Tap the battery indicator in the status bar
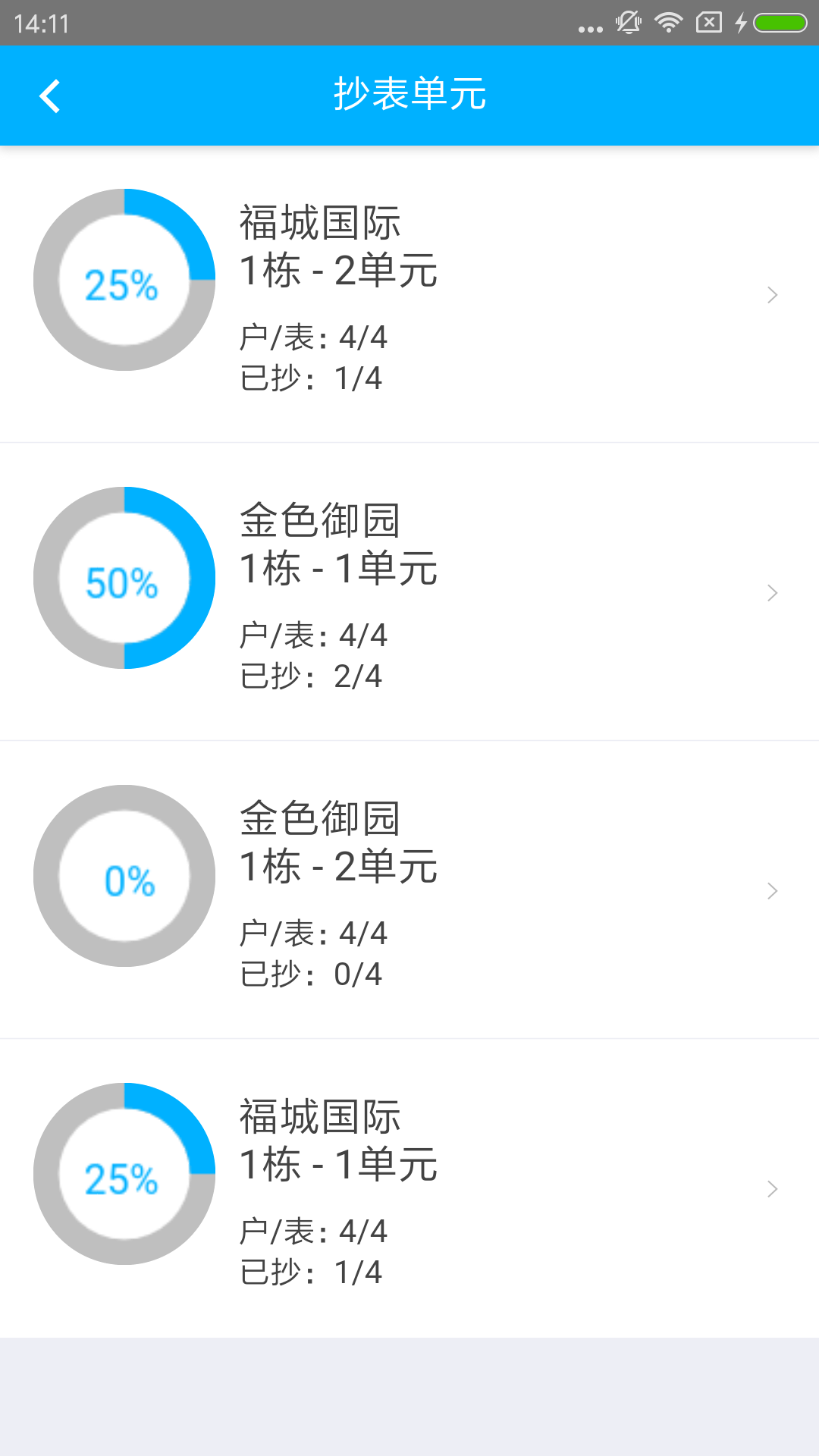The width and height of the screenshot is (819, 1456). point(779,21)
